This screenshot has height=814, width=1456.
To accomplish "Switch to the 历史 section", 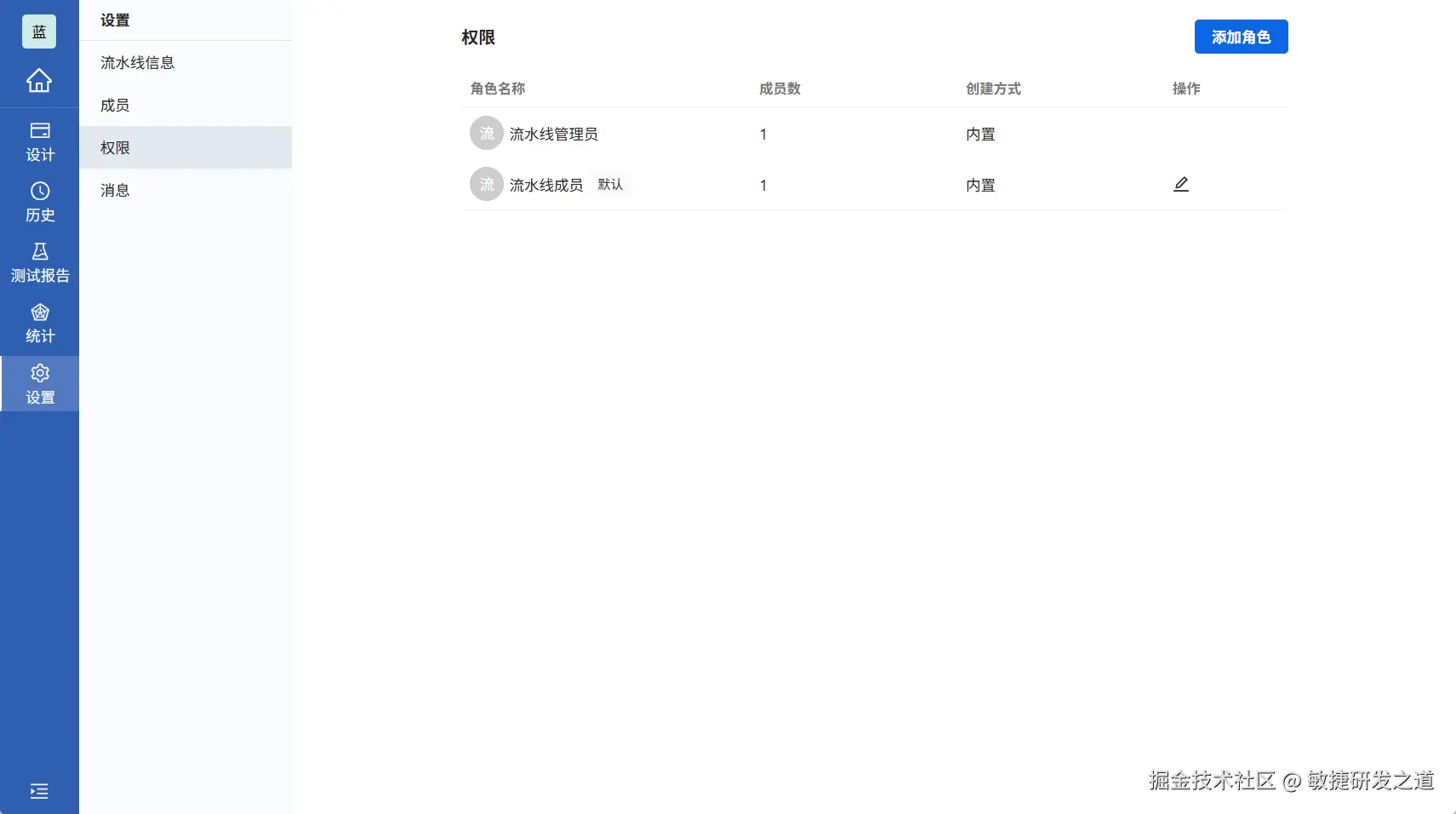I will 40,202.
